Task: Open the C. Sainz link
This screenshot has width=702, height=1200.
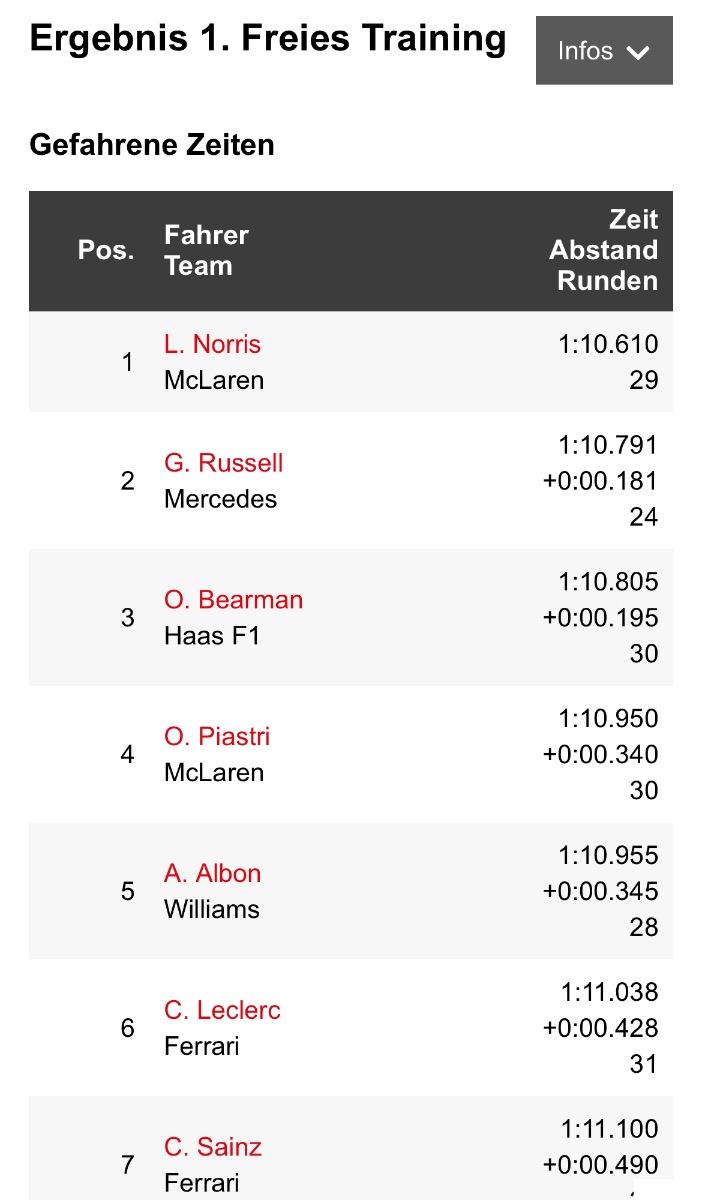Action: [212, 1147]
